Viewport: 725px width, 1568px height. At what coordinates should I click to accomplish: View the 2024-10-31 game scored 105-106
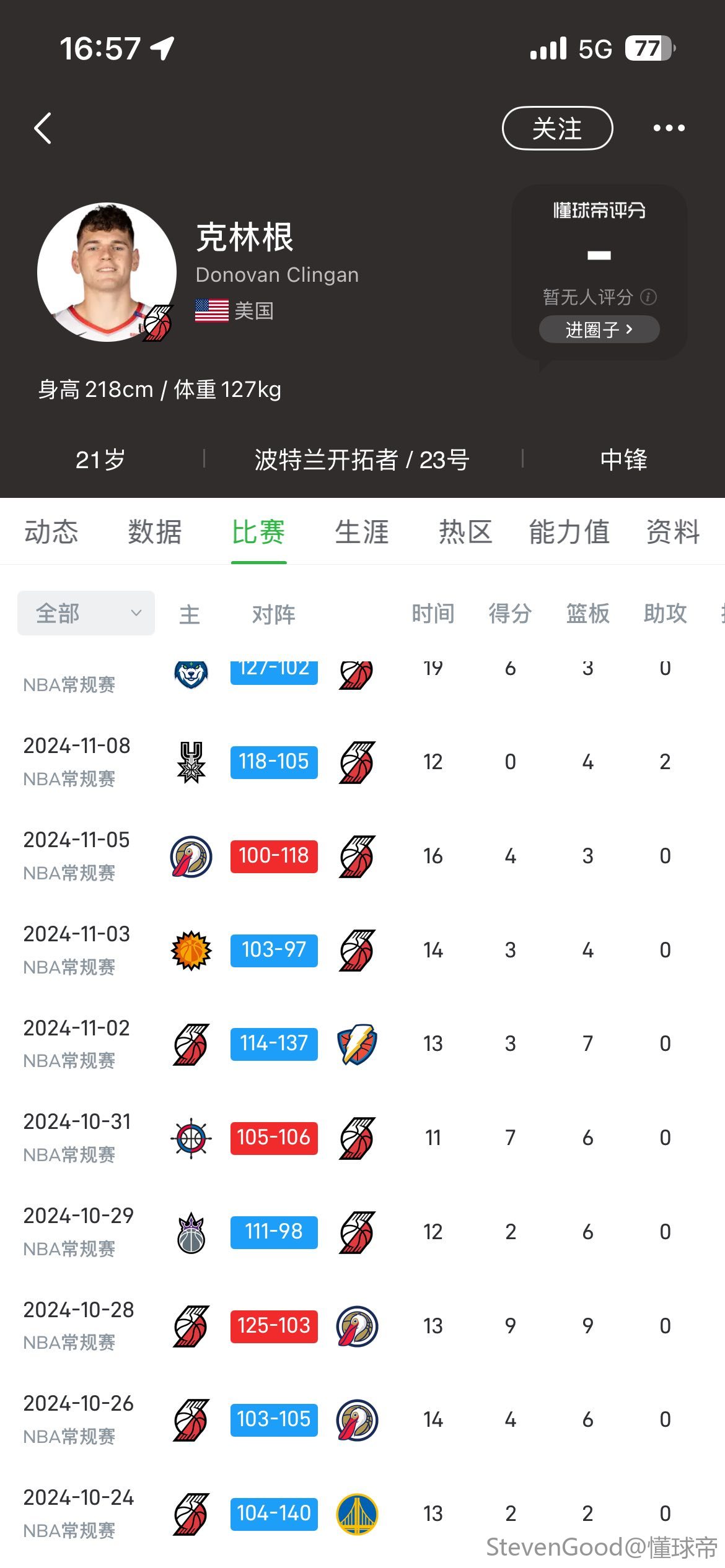tap(274, 1138)
